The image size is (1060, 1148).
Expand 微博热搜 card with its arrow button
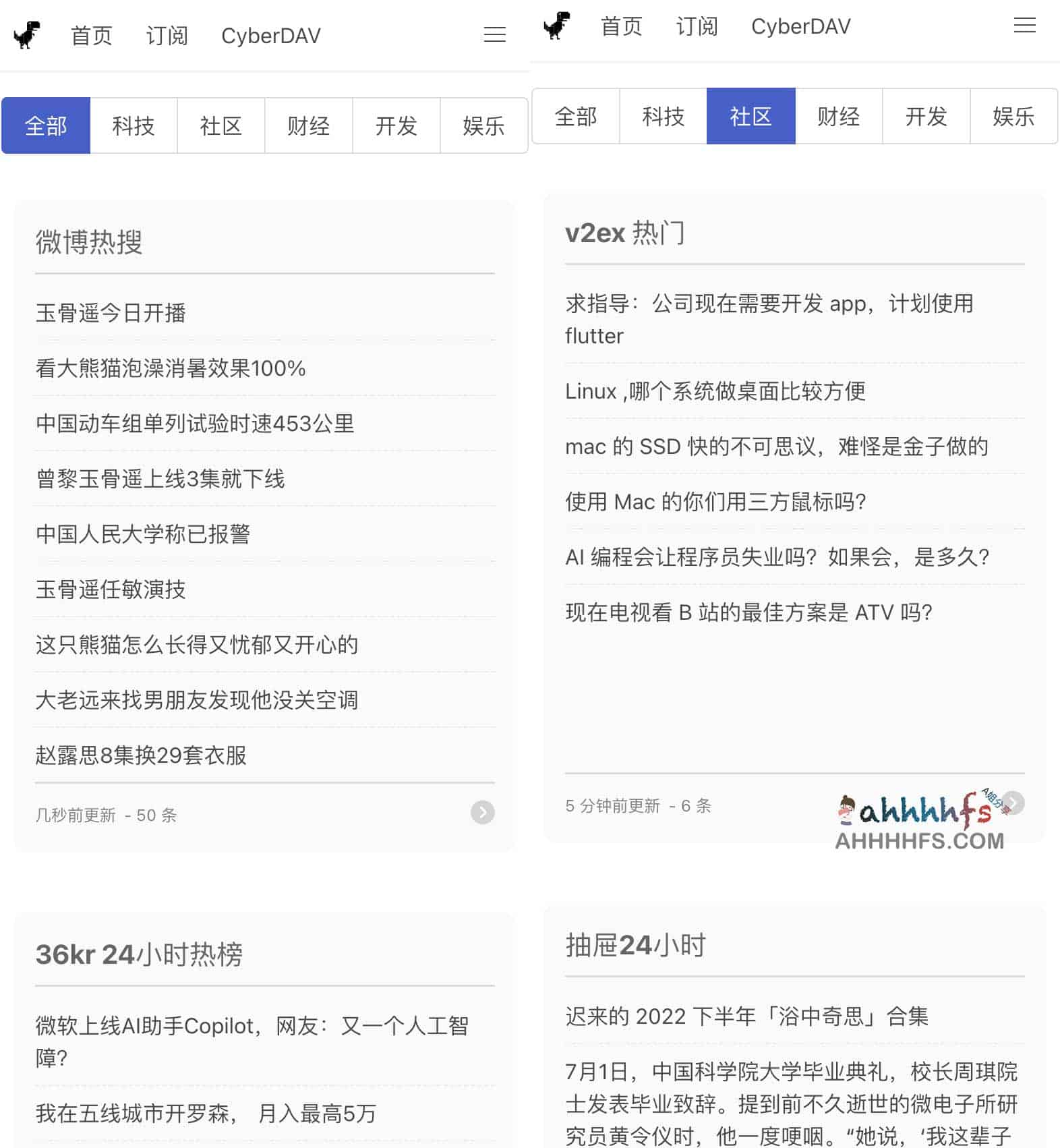click(x=482, y=812)
